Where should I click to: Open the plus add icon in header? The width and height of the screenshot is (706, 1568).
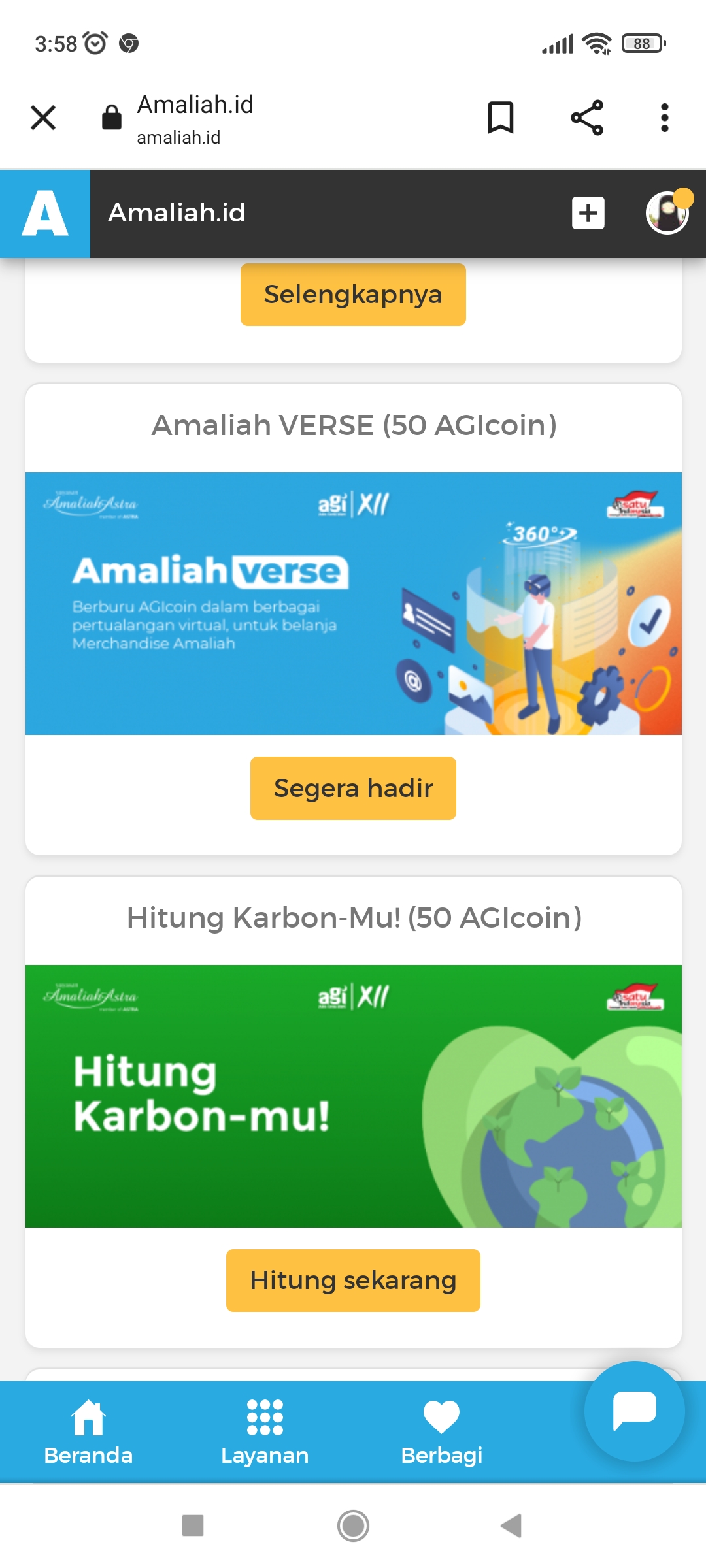(x=588, y=213)
